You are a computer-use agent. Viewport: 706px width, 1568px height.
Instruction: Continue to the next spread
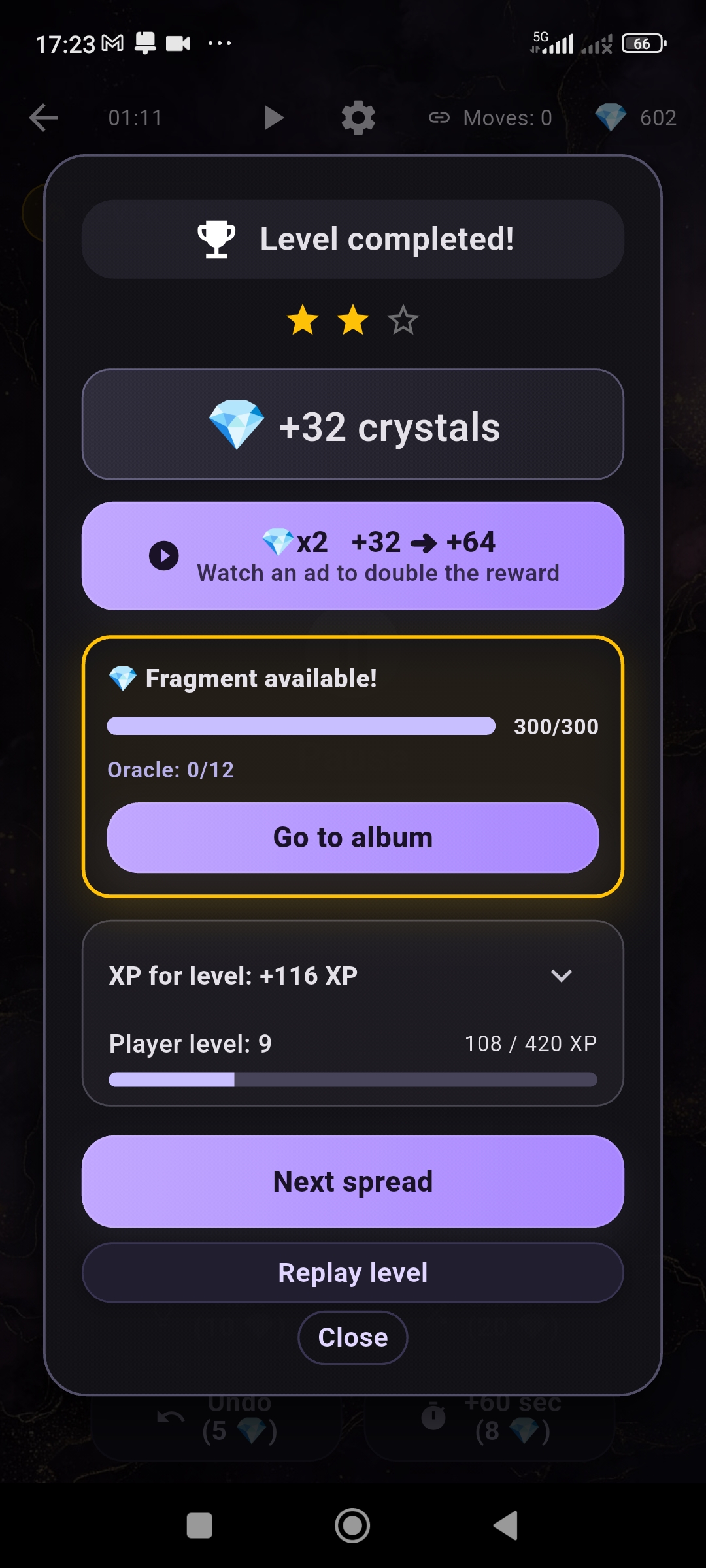tap(353, 1181)
